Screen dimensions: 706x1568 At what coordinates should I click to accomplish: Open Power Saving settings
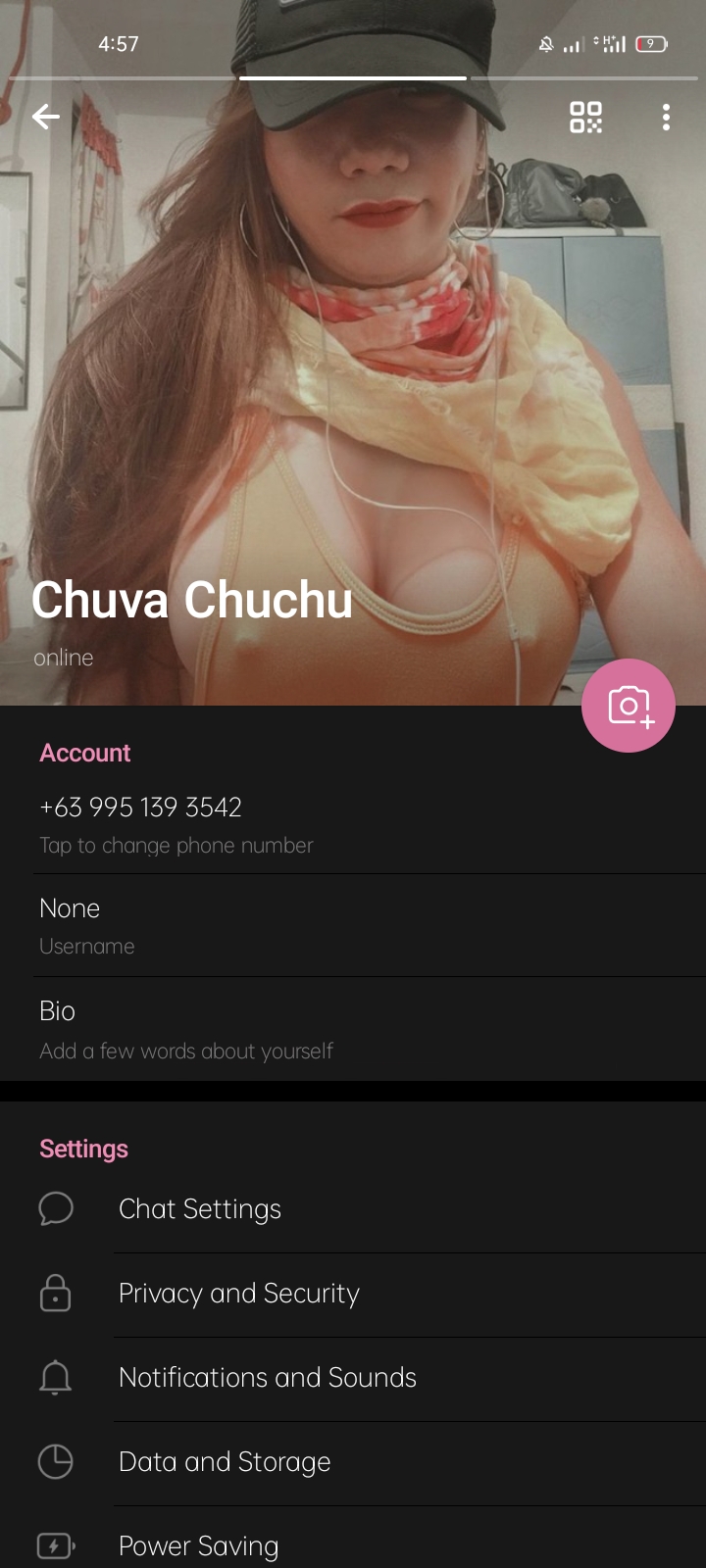(x=353, y=1539)
